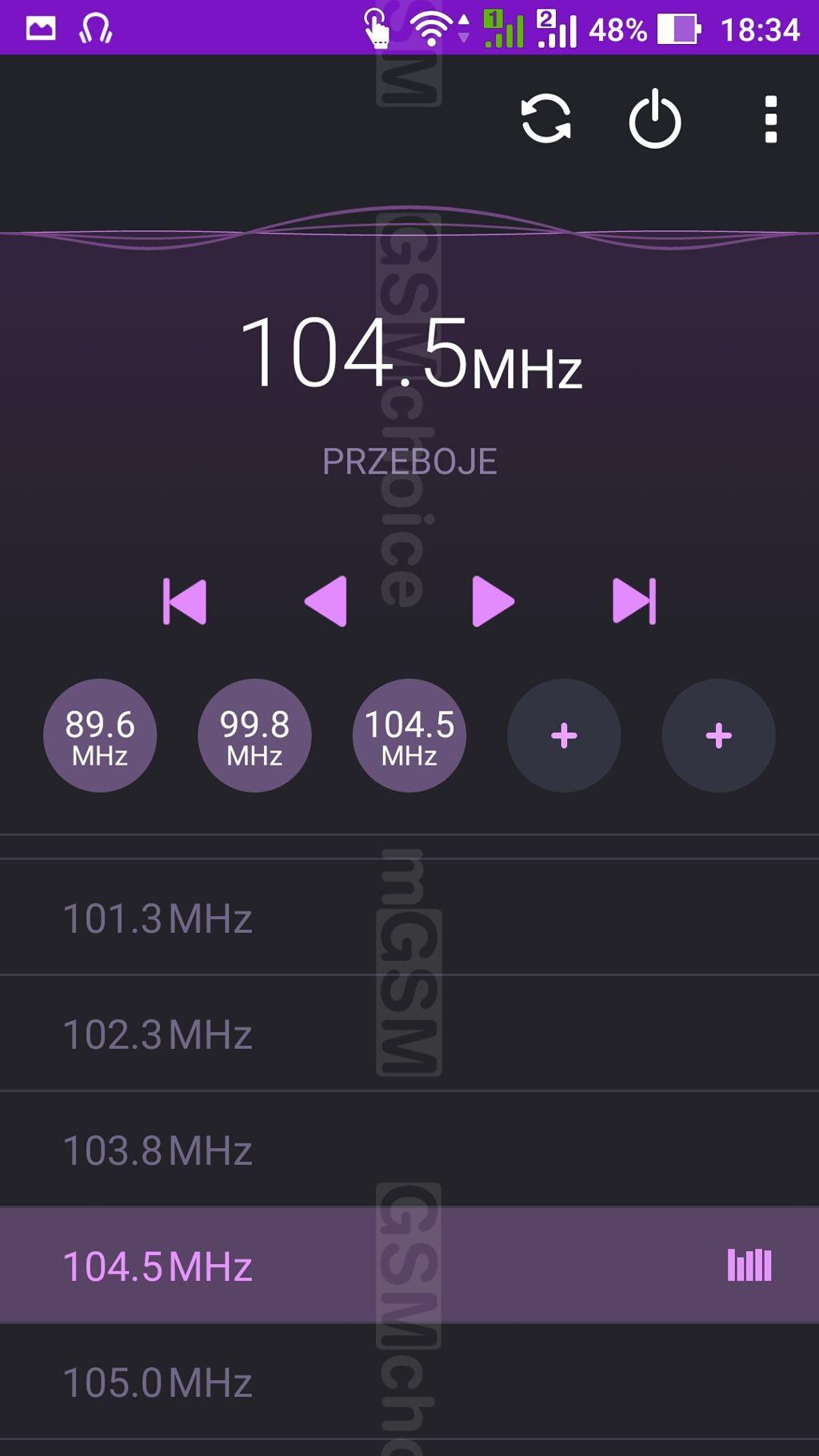The image size is (819, 1456).
Task: Tune to 105.0 MHz from the list
Action: [409, 1381]
